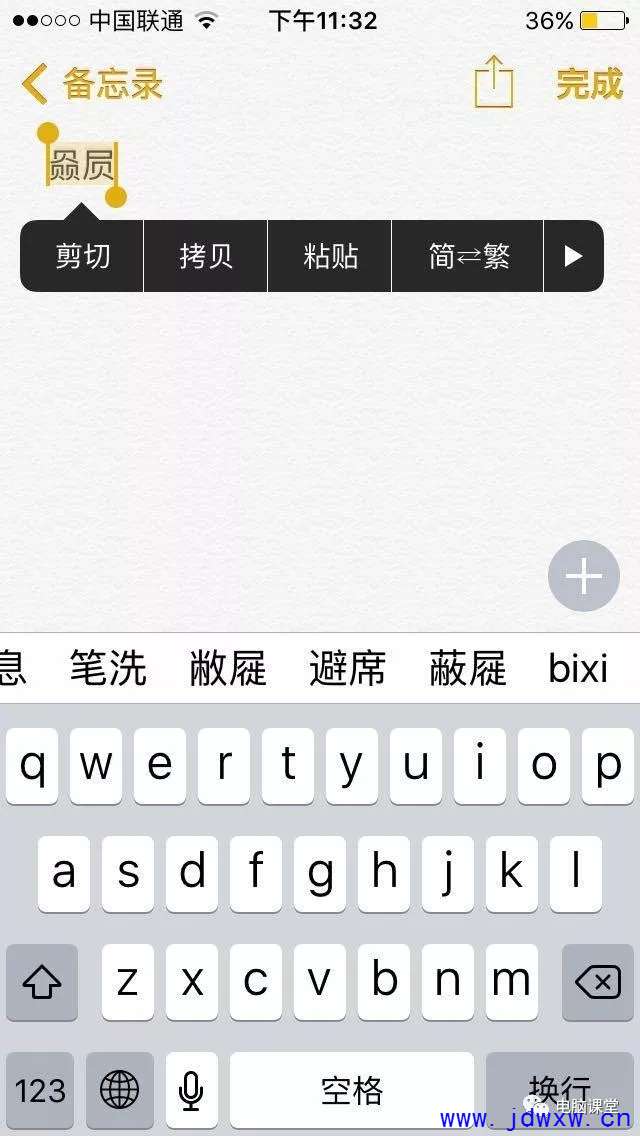Start dictation with the microphone key
Image resolution: width=640 pixels, height=1136 pixels.
point(191,1090)
